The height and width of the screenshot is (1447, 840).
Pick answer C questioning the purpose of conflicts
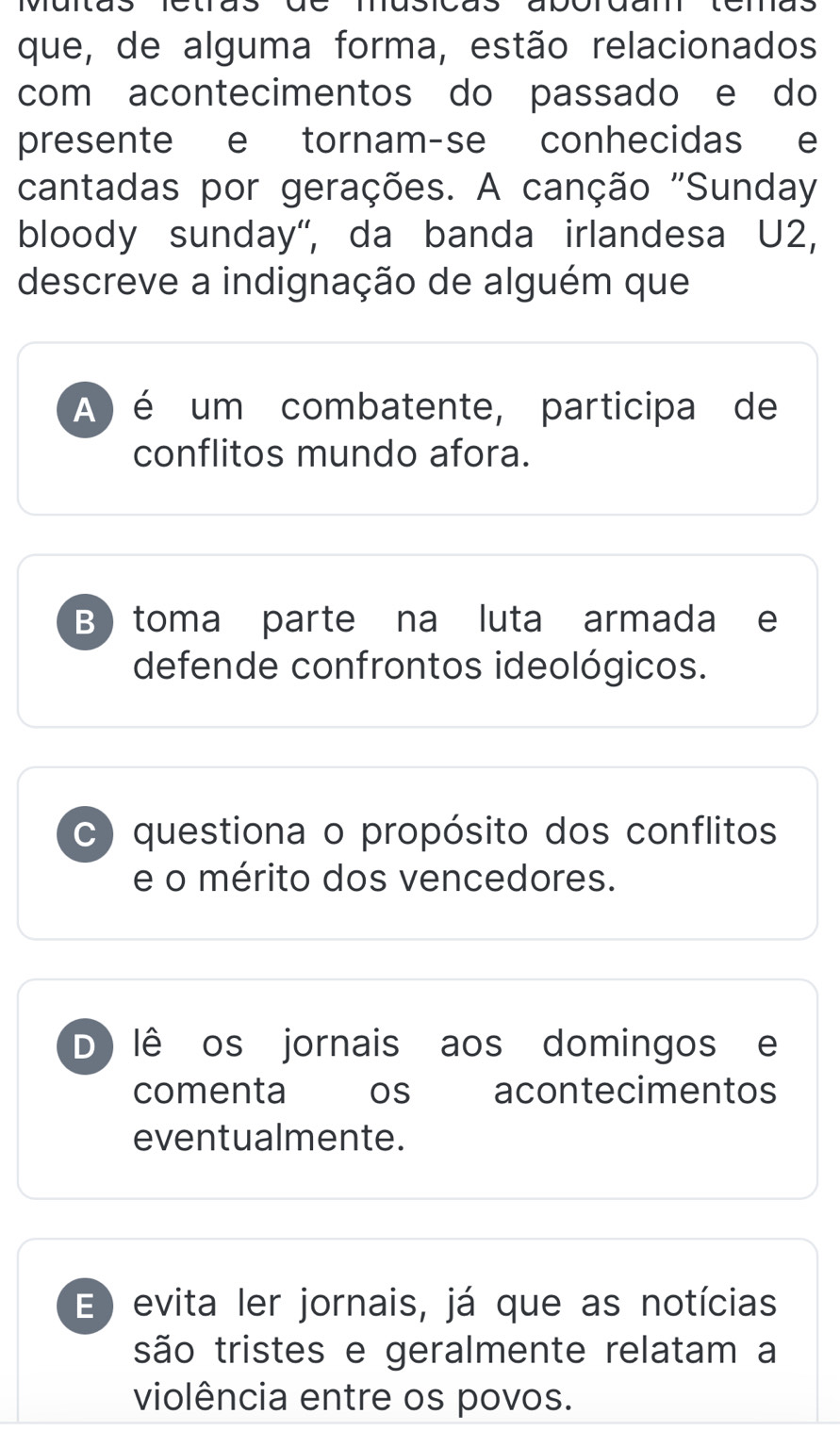click(418, 854)
